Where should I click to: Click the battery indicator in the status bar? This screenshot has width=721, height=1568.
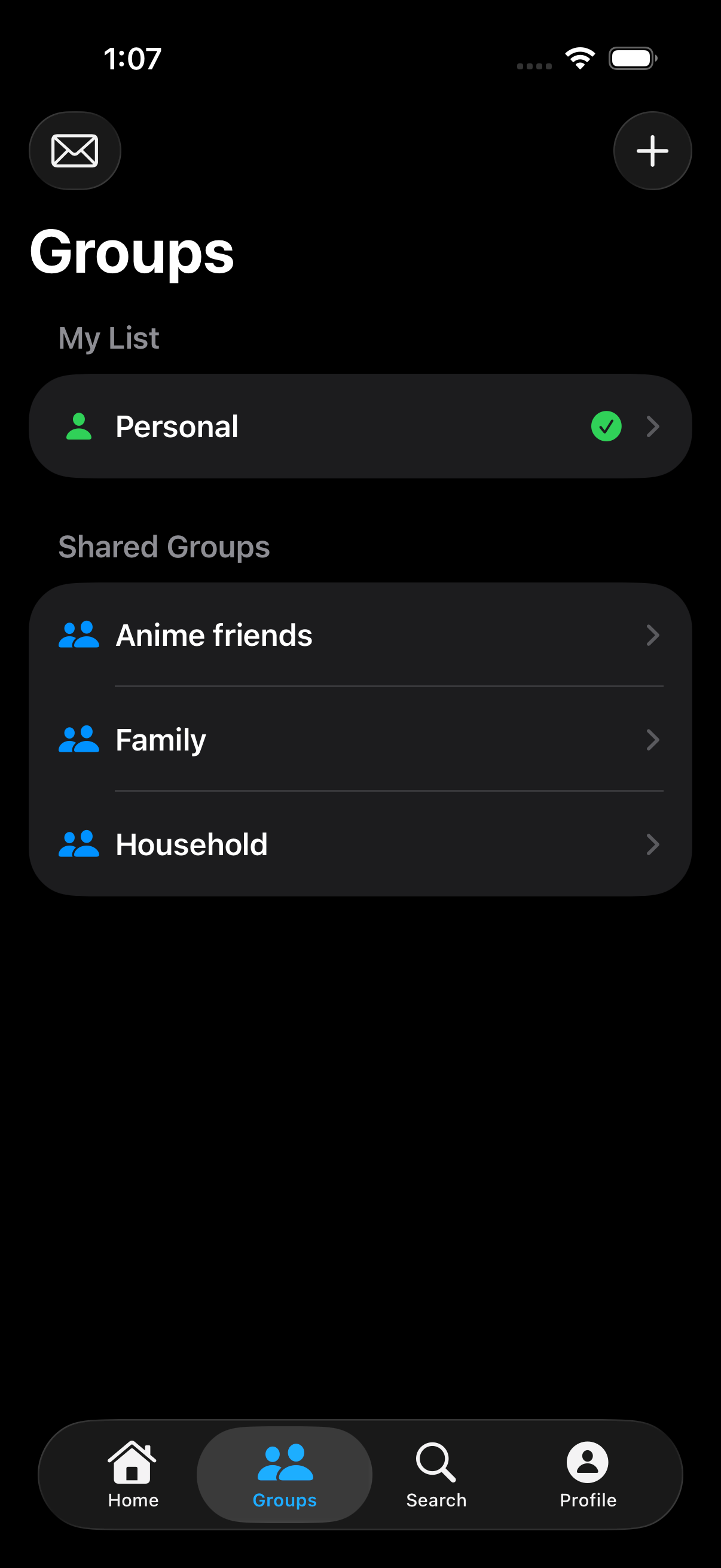(632, 58)
